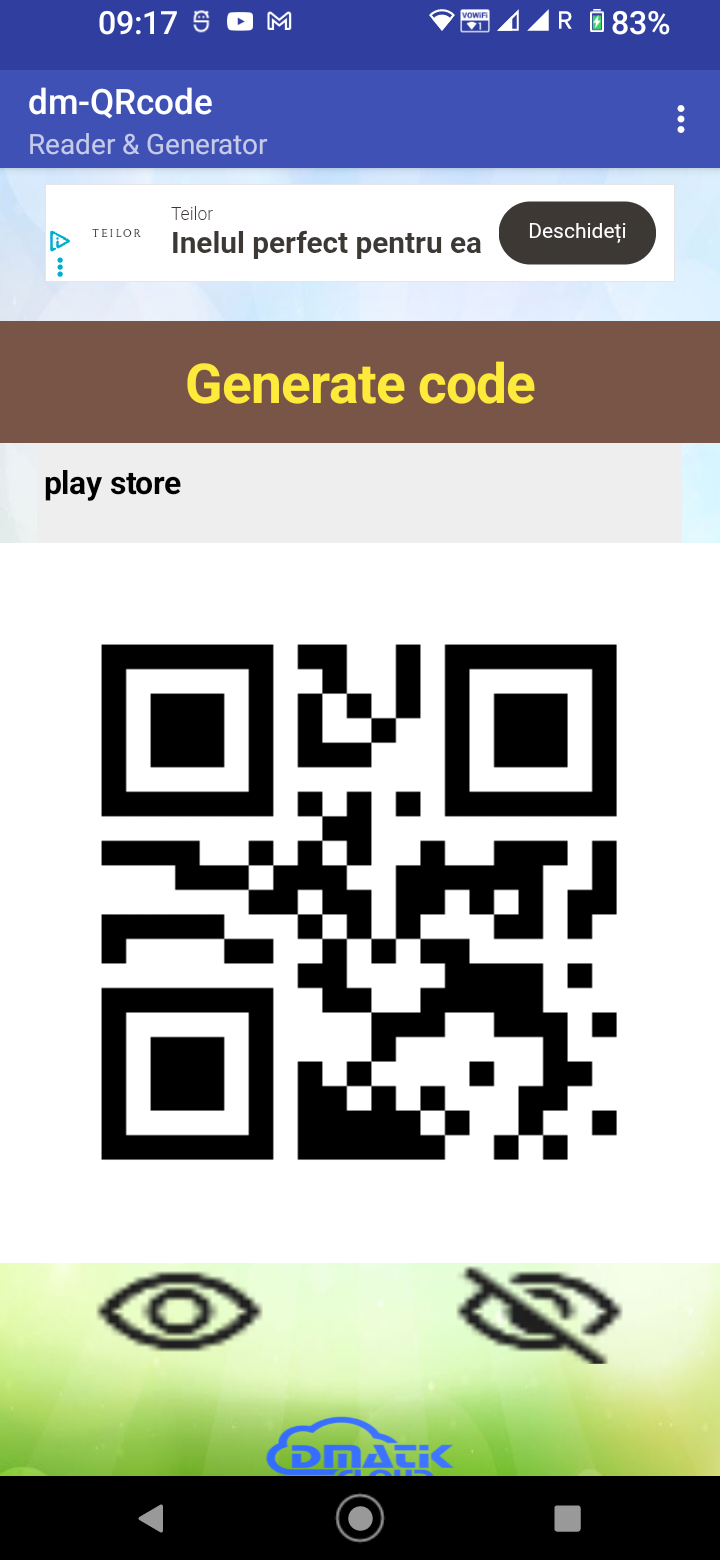Go back using the system back button
The height and width of the screenshot is (1560, 720).
pyautogui.click(x=151, y=1519)
